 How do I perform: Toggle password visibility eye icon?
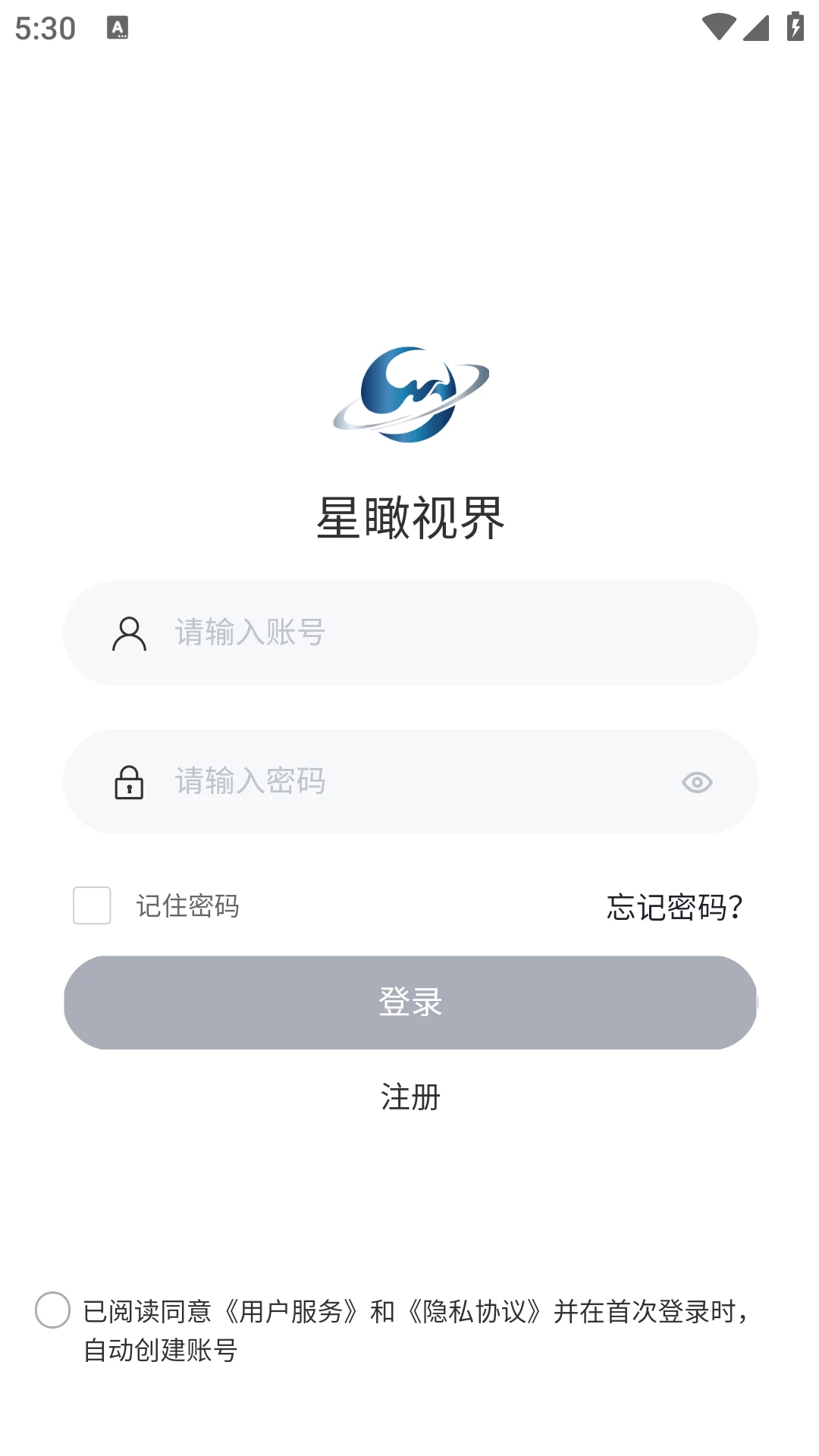click(x=697, y=782)
